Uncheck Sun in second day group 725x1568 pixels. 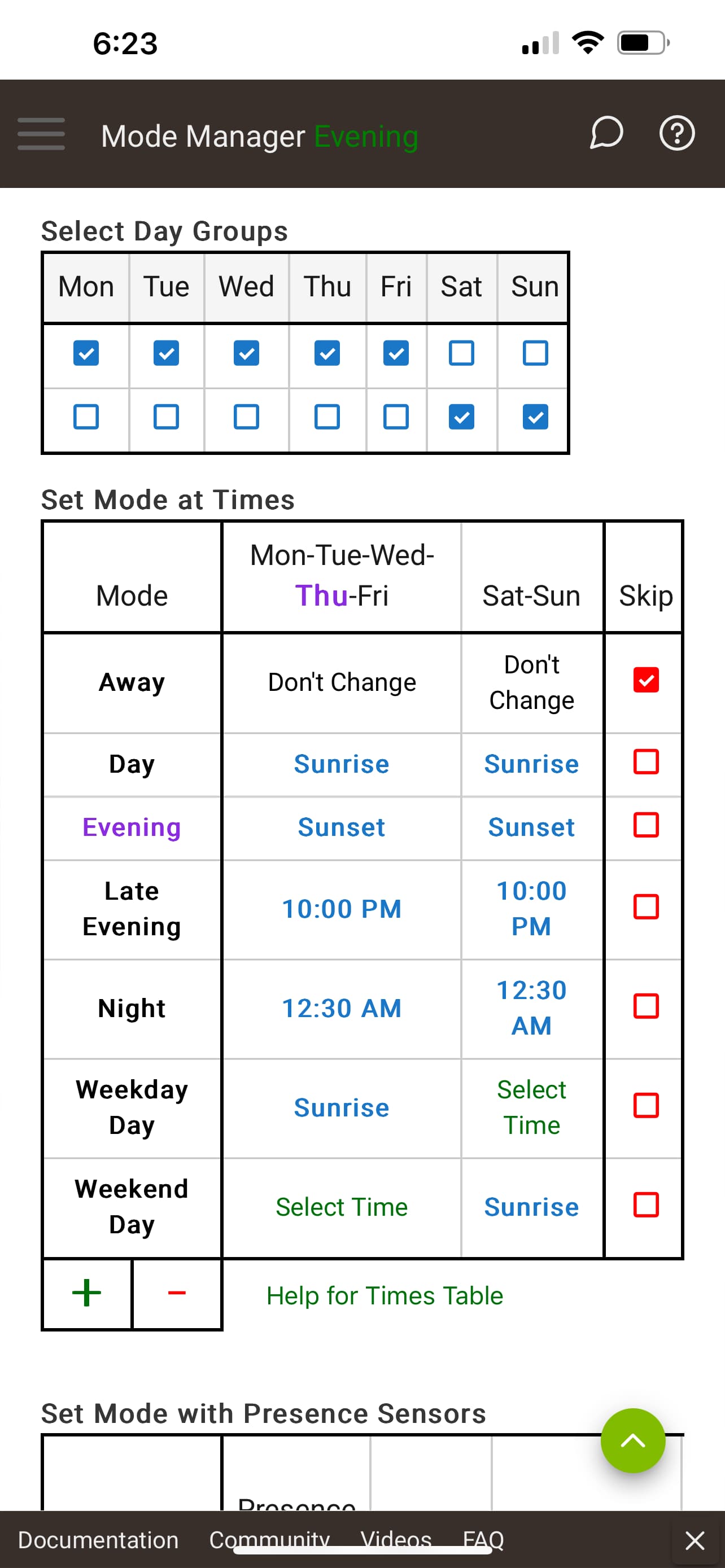[536, 417]
